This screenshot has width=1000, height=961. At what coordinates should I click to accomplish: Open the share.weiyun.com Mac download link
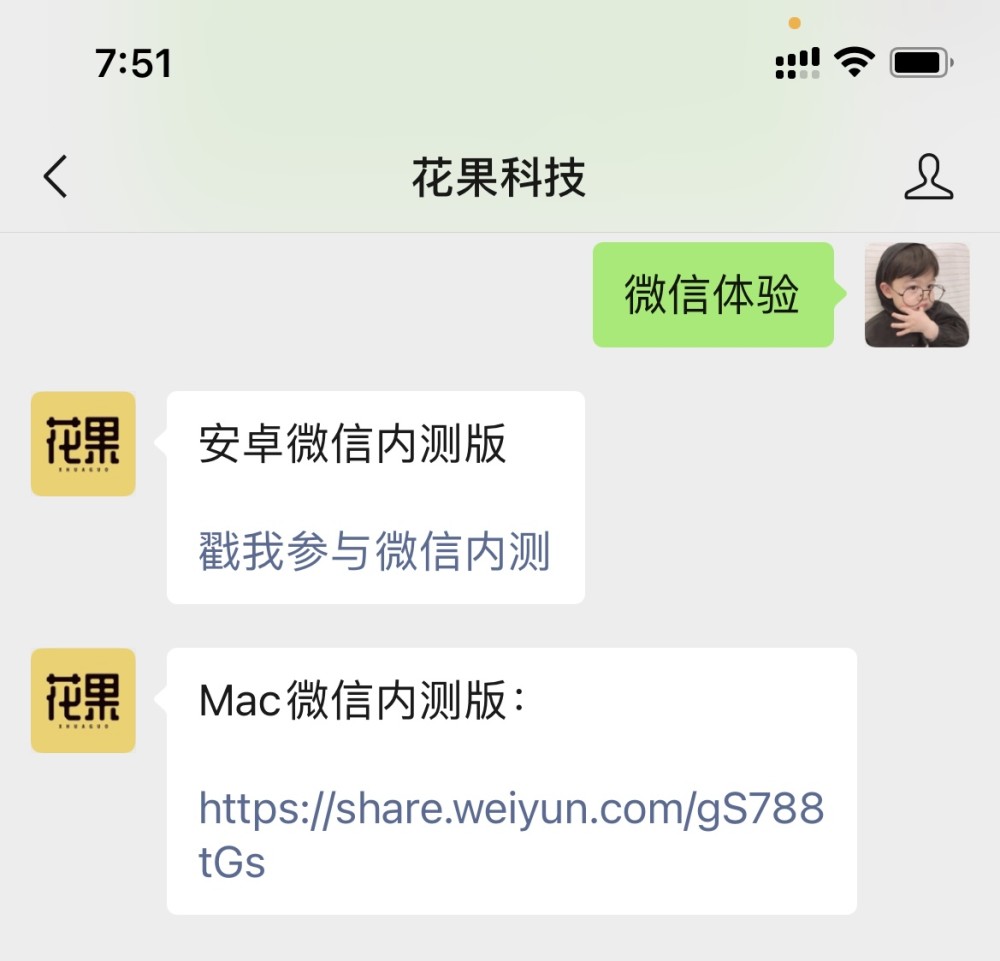[510, 808]
